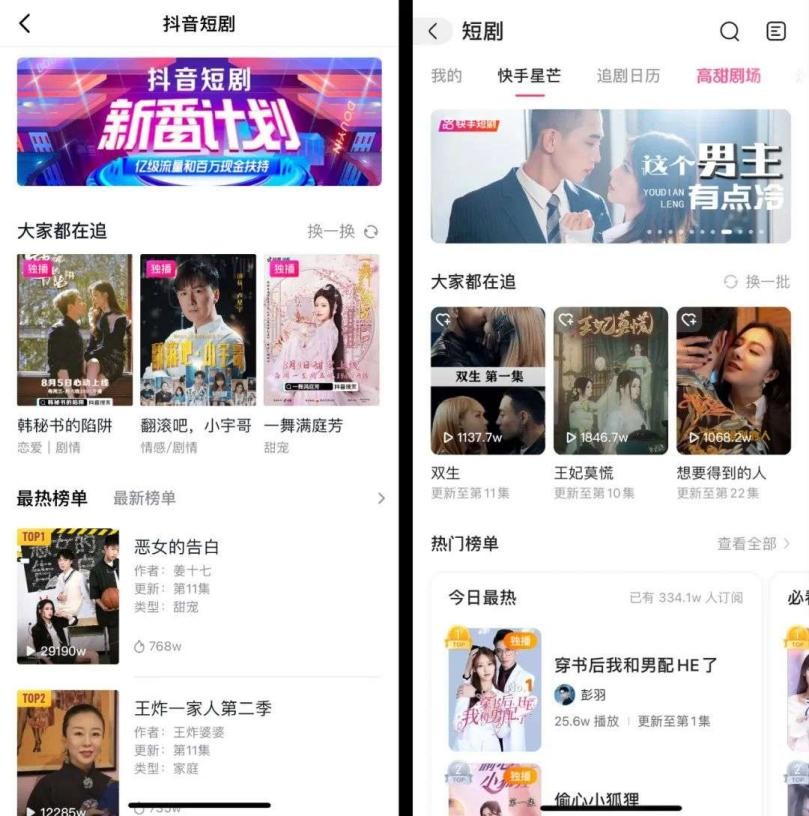Open the 新番计划 promotional banner
Viewport: 809px width, 816px height.
[x=197, y=121]
